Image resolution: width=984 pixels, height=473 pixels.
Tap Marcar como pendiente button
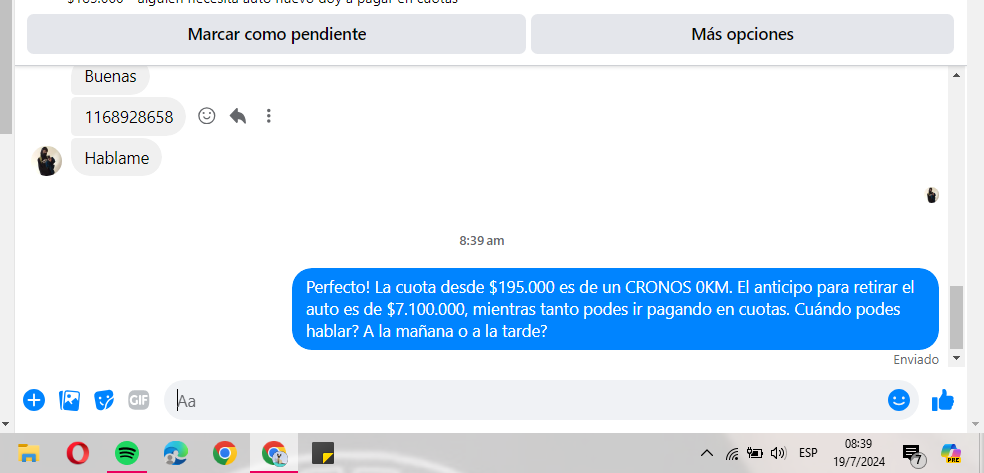(276, 34)
